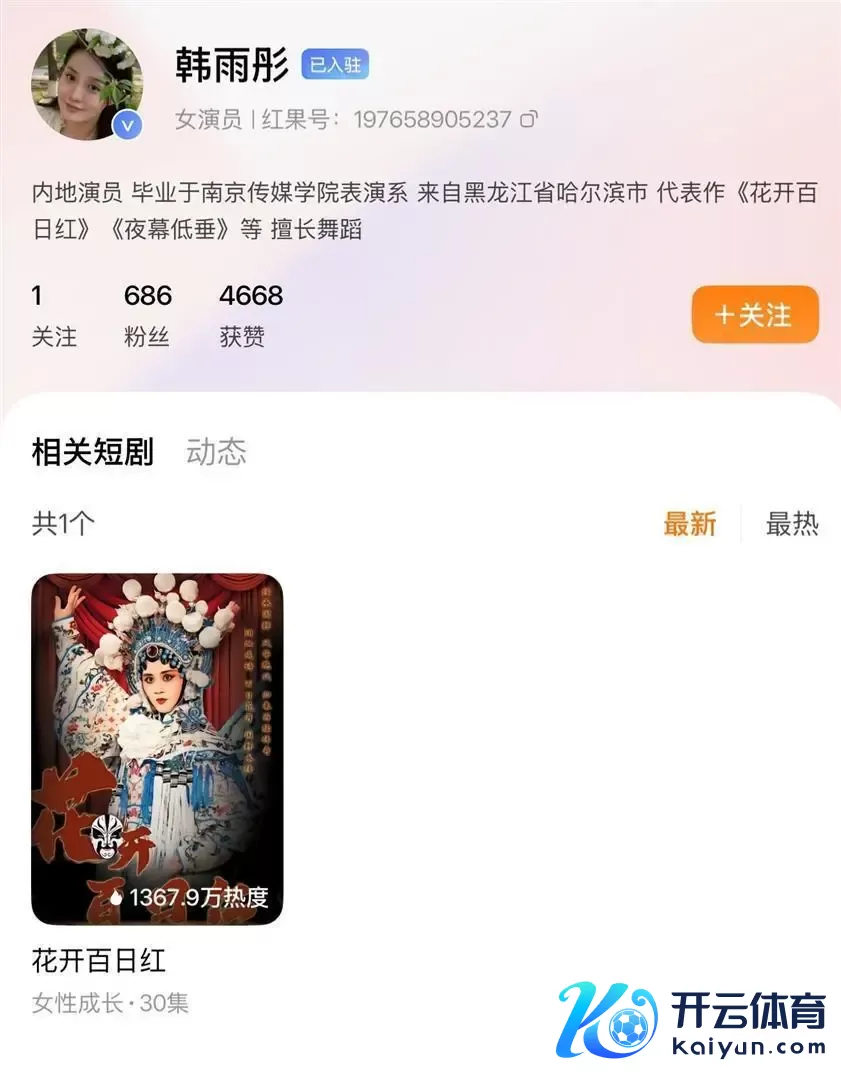Sort short dramas by 最新
Image resolution: width=841 pixels, height=1080 pixels.
pos(690,523)
